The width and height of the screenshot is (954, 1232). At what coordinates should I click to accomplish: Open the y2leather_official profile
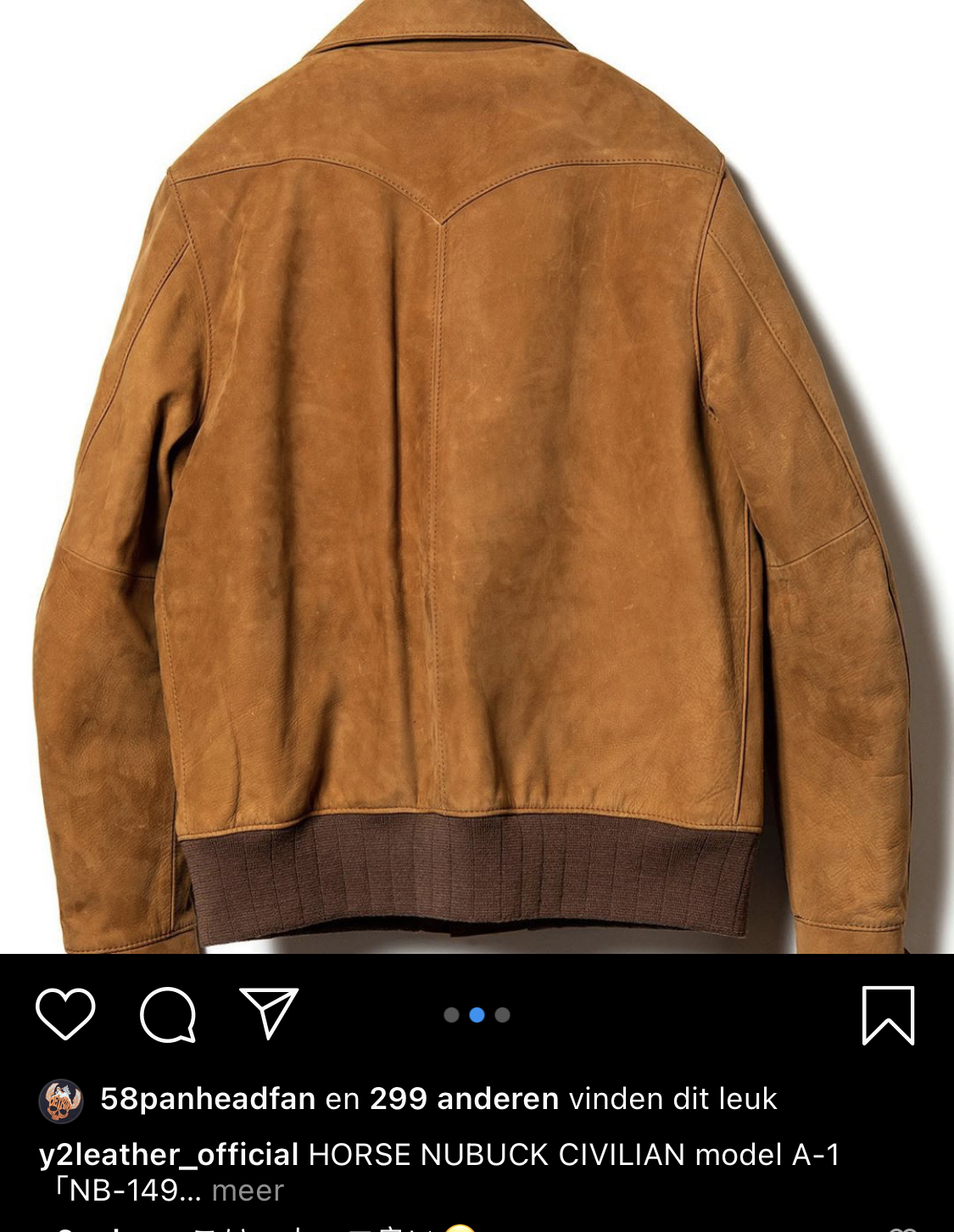tap(168, 1154)
